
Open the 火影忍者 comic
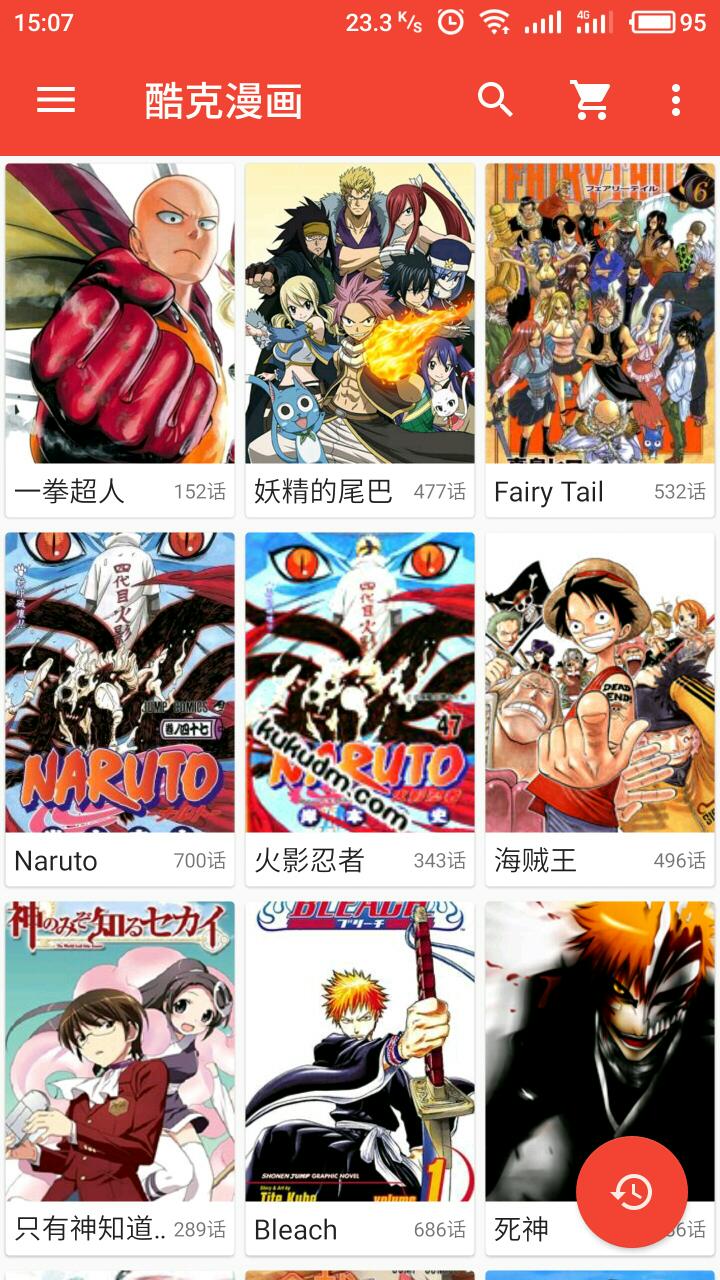tap(360, 708)
